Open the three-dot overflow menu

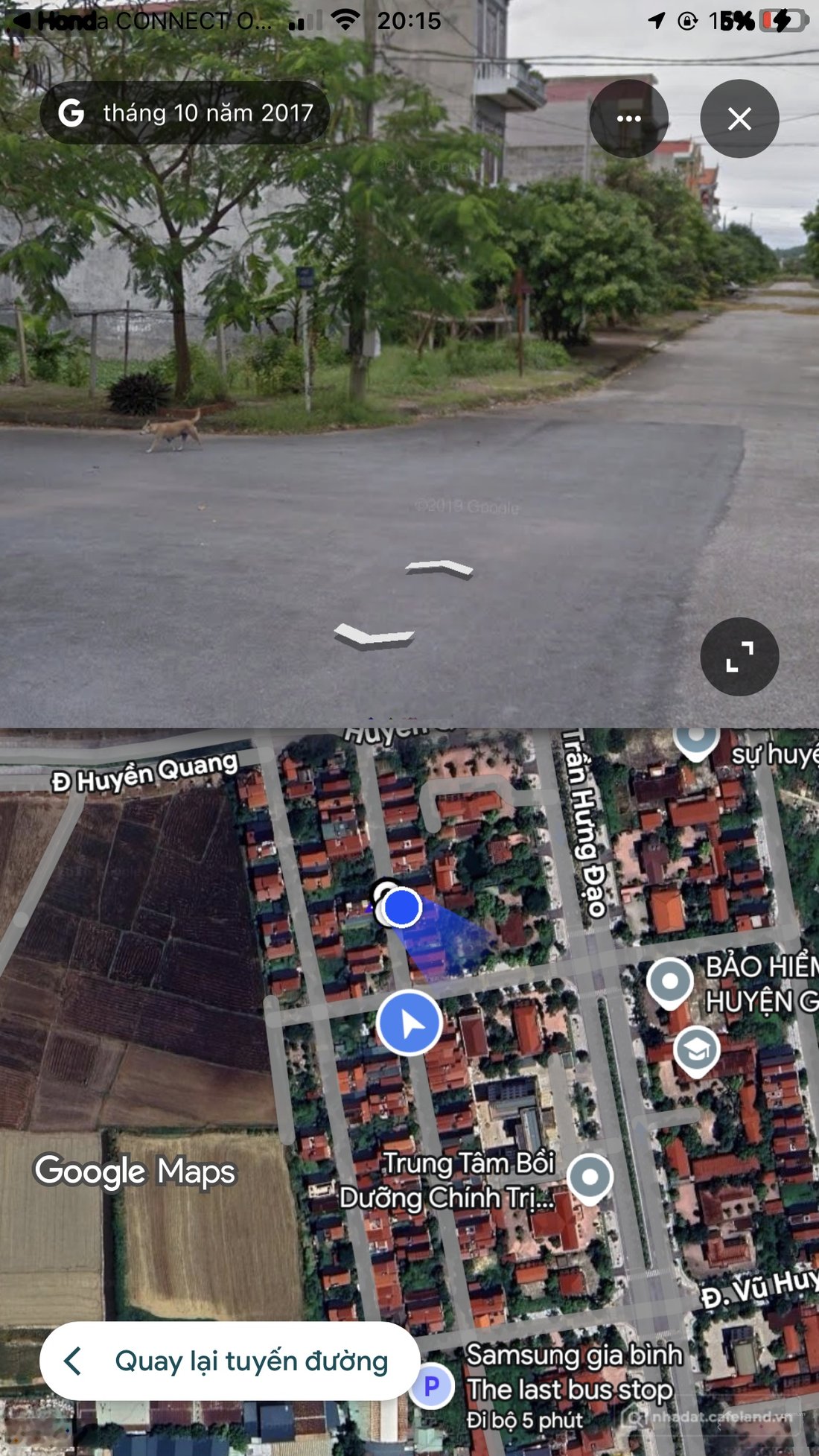629,118
